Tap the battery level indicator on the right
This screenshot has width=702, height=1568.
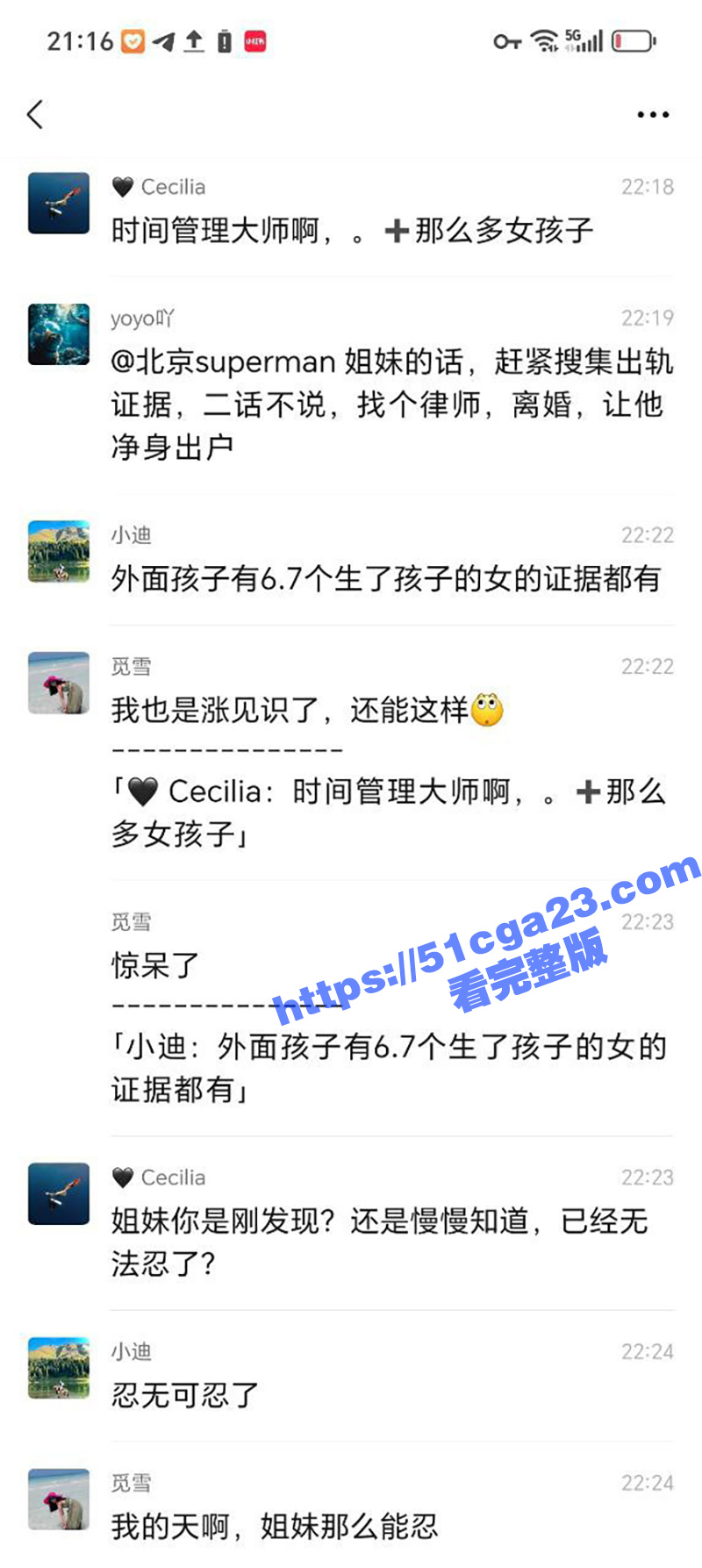[634, 39]
